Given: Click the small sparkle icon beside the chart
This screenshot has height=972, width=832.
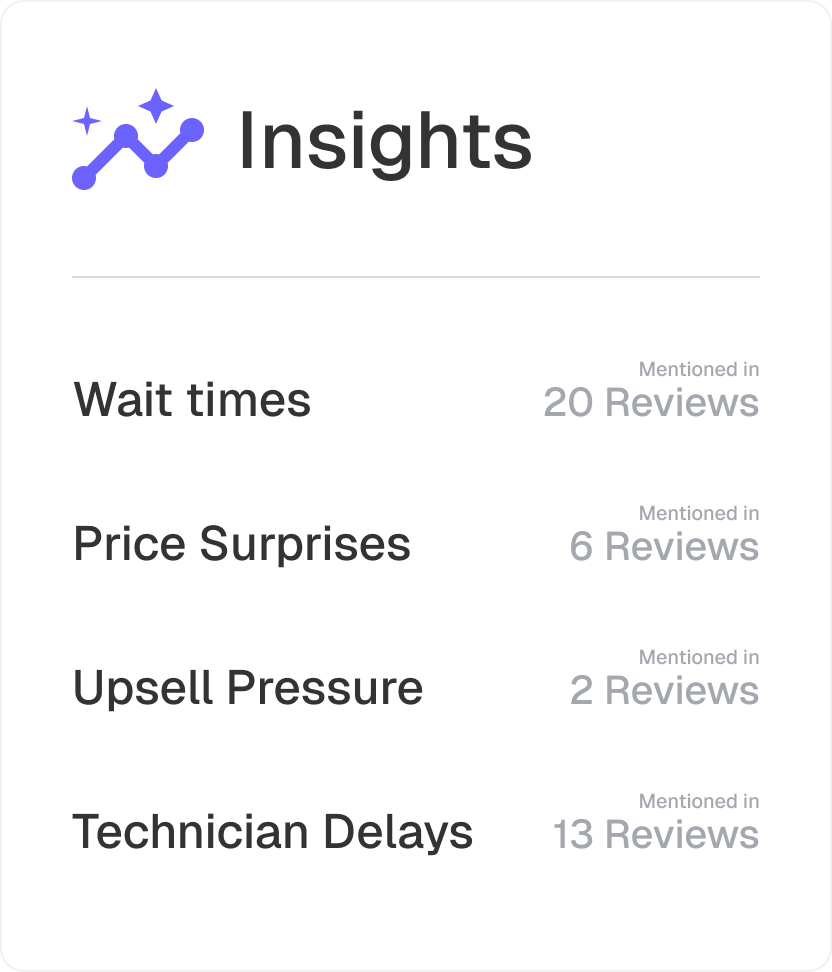Looking at the screenshot, I should pyautogui.click(x=87, y=120).
